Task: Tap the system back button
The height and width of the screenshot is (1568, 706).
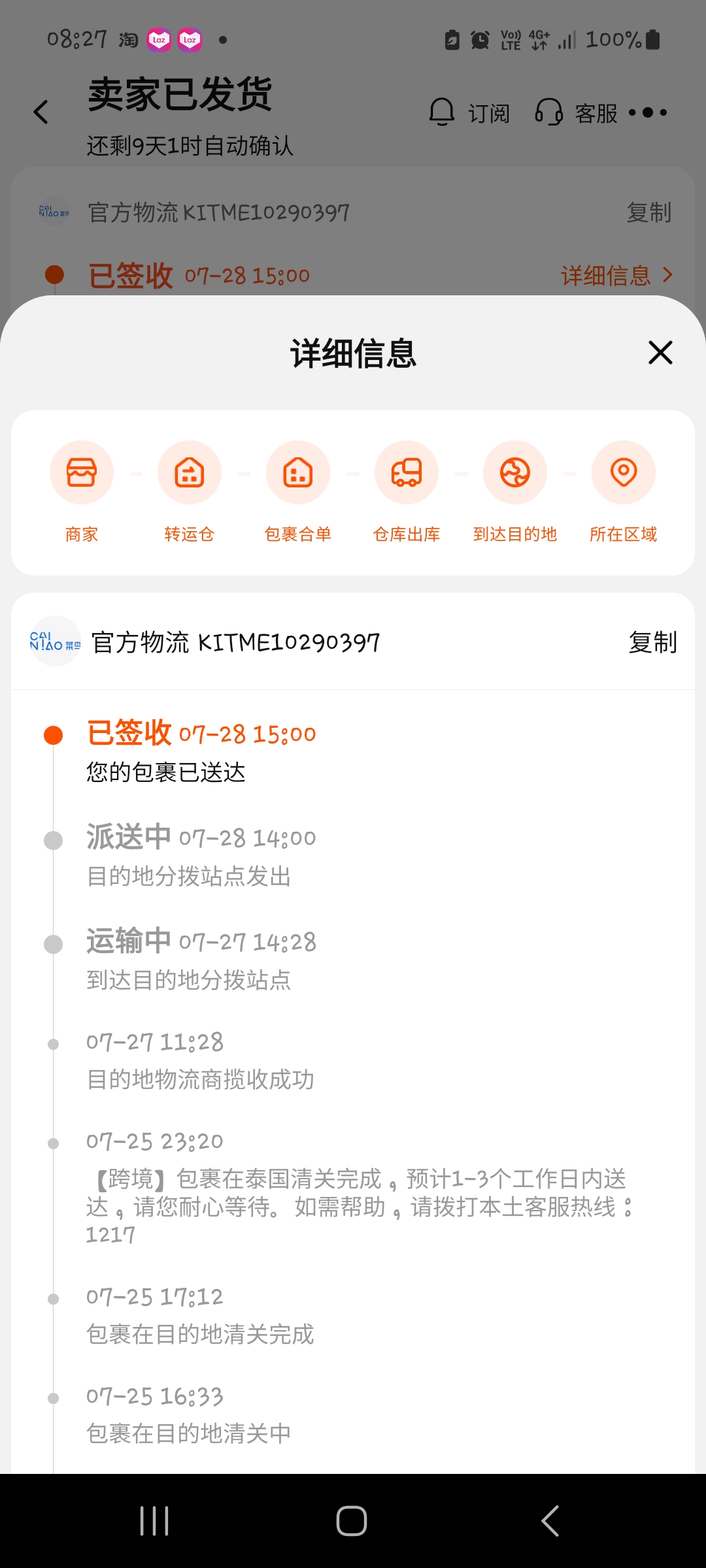Action: tap(550, 1520)
